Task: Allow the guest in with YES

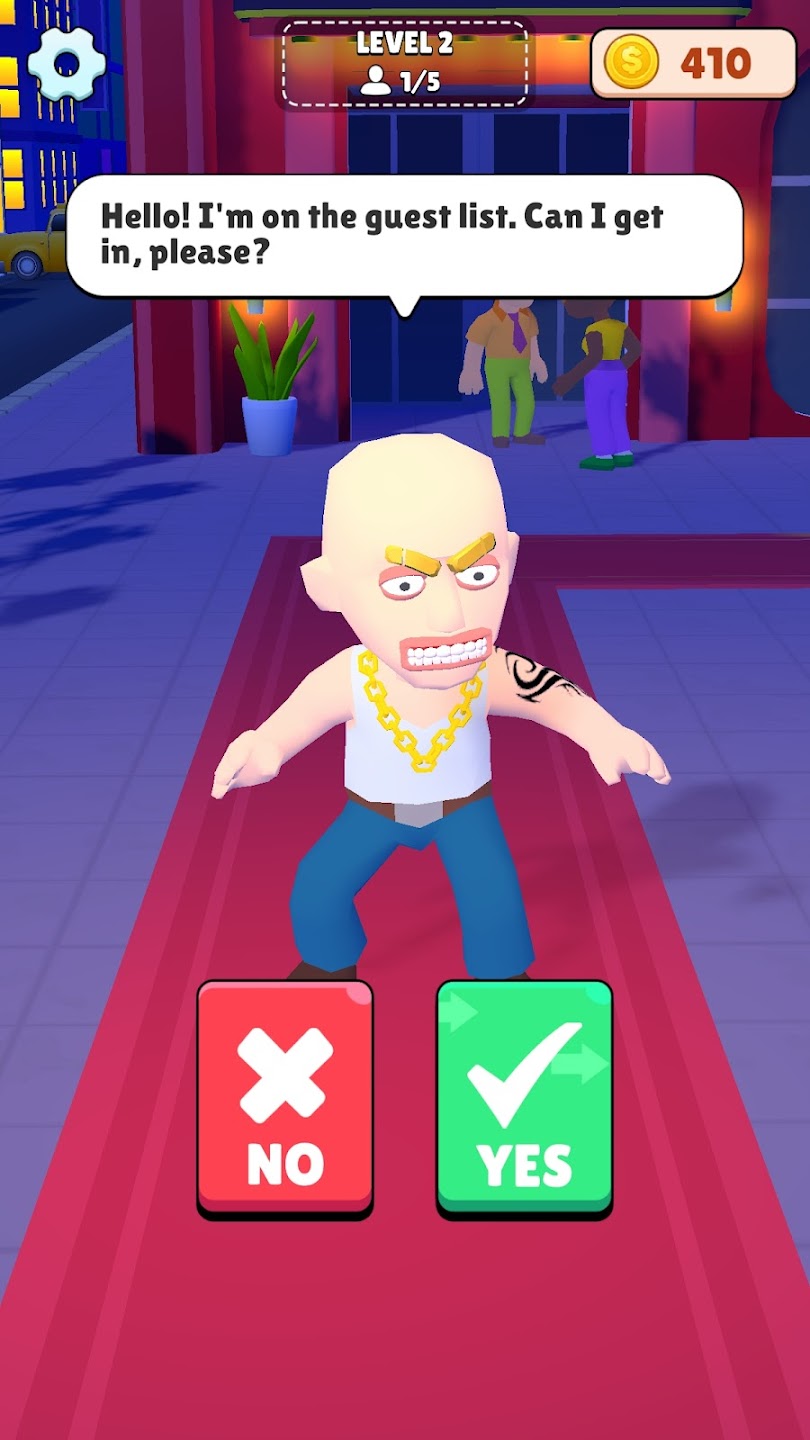Action: click(x=525, y=1099)
